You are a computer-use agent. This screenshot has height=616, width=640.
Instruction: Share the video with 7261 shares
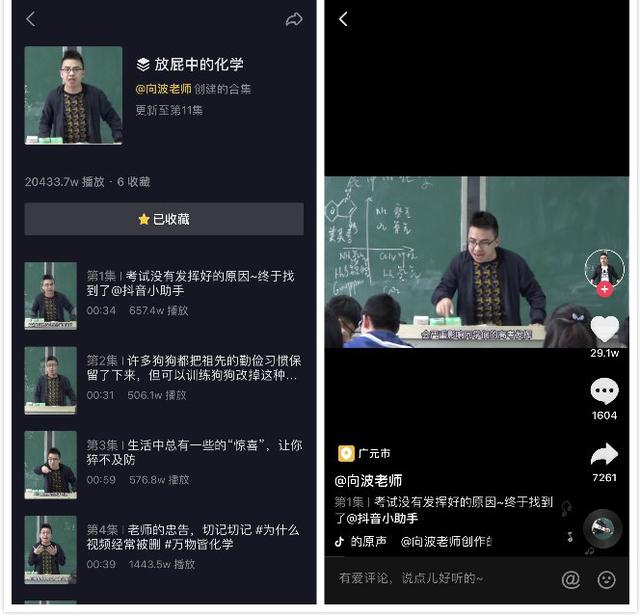tap(604, 455)
